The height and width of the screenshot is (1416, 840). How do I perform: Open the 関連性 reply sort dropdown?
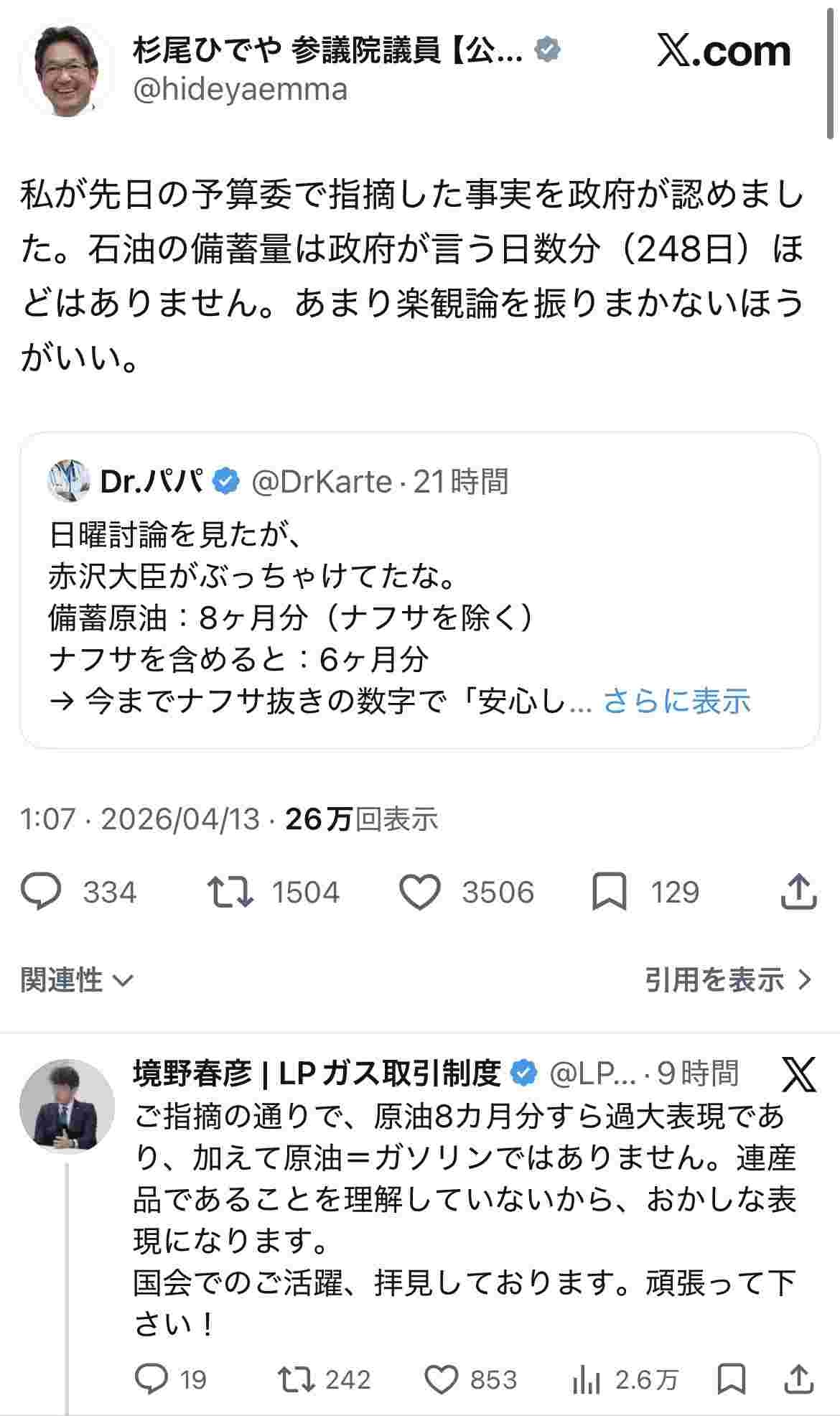(x=76, y=979)
